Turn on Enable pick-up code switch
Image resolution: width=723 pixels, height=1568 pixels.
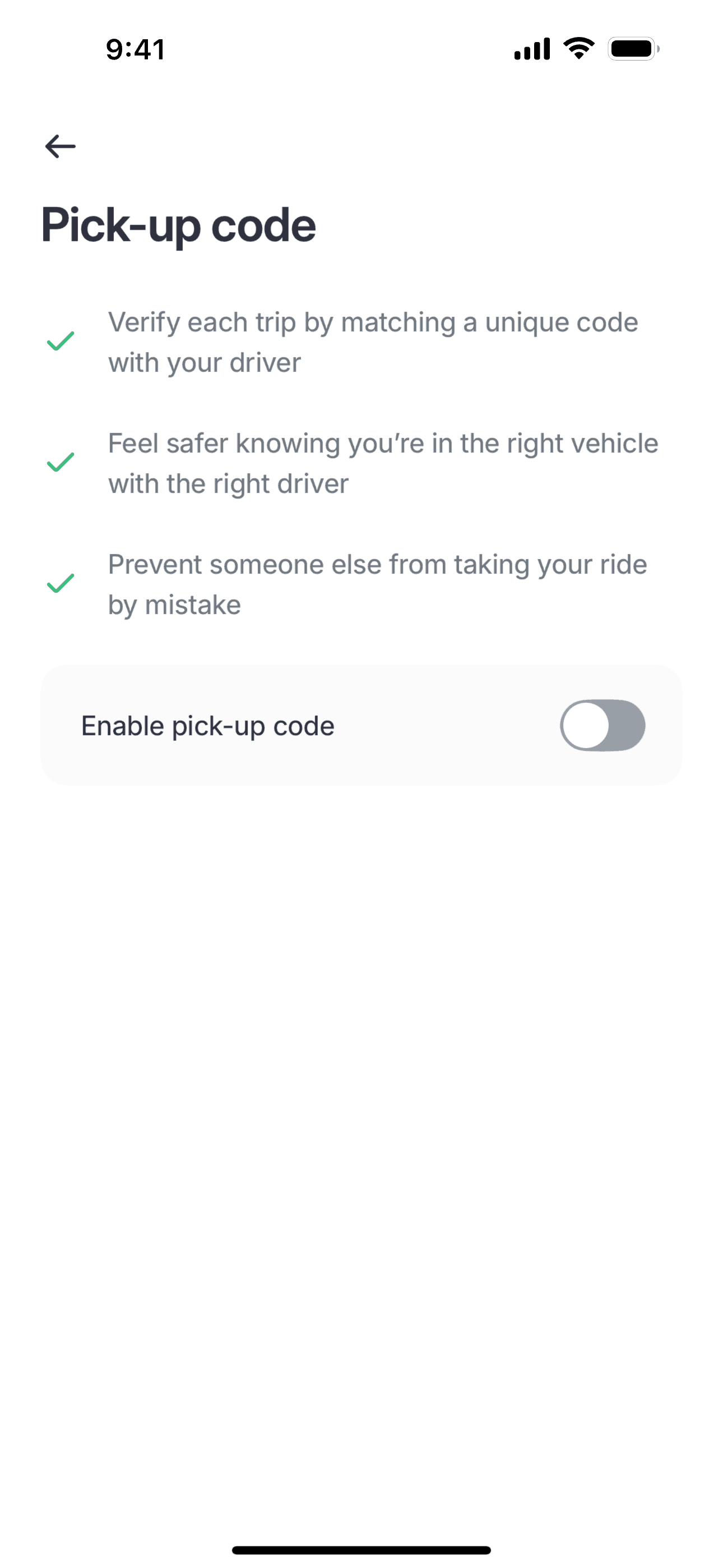(x=602, y=725)
